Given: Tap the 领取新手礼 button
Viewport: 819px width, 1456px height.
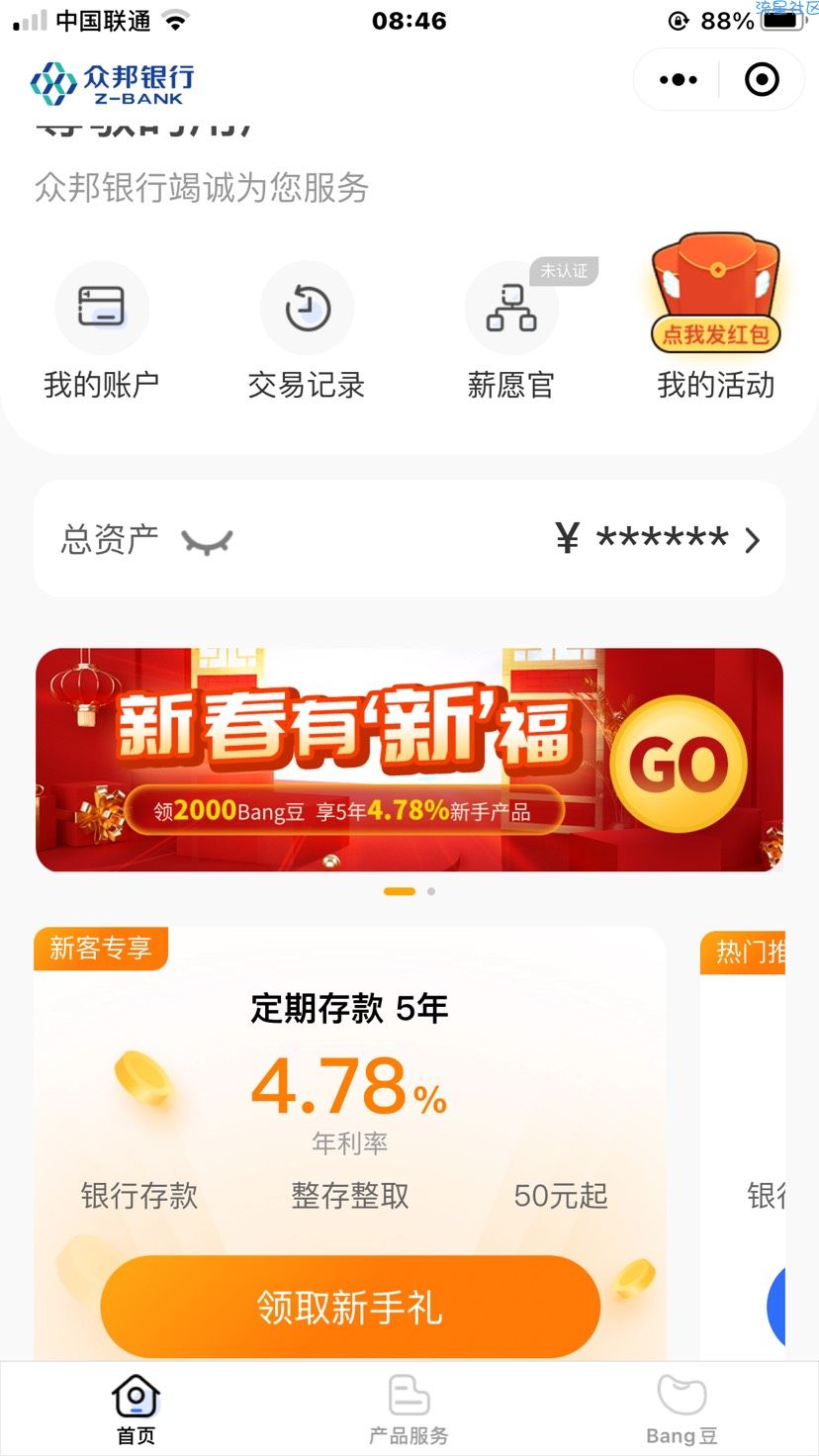Looking at the screenshot, I should (350, 1307).
